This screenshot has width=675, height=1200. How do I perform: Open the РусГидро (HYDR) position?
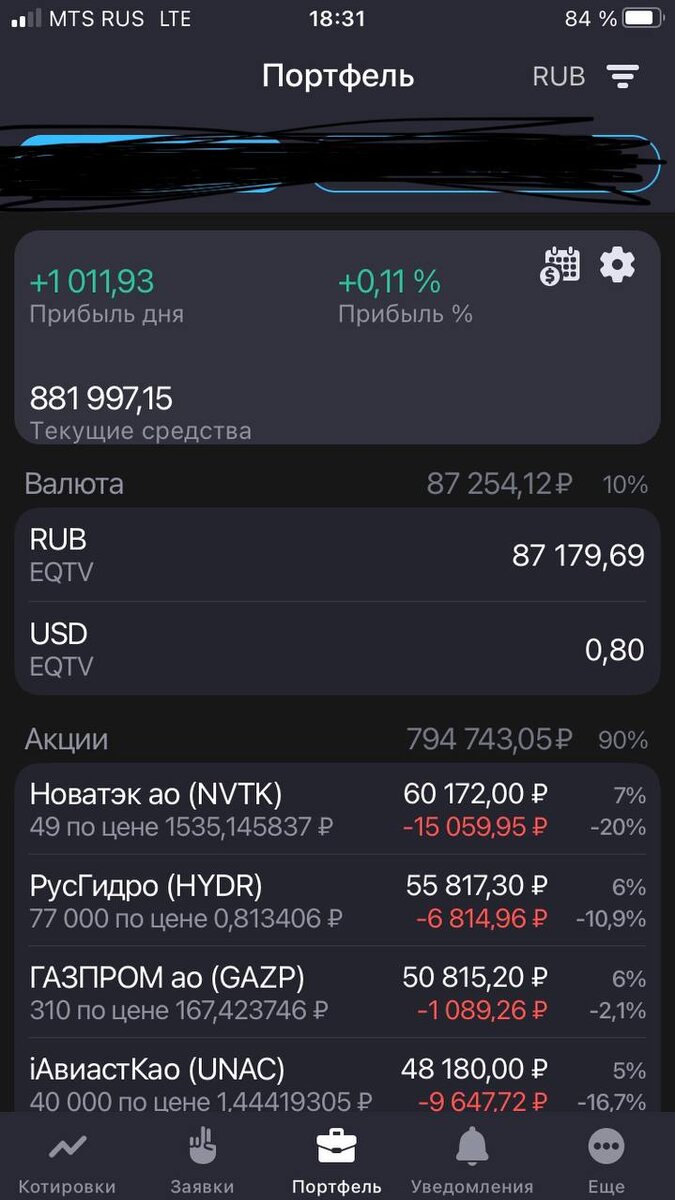[337, 901]
